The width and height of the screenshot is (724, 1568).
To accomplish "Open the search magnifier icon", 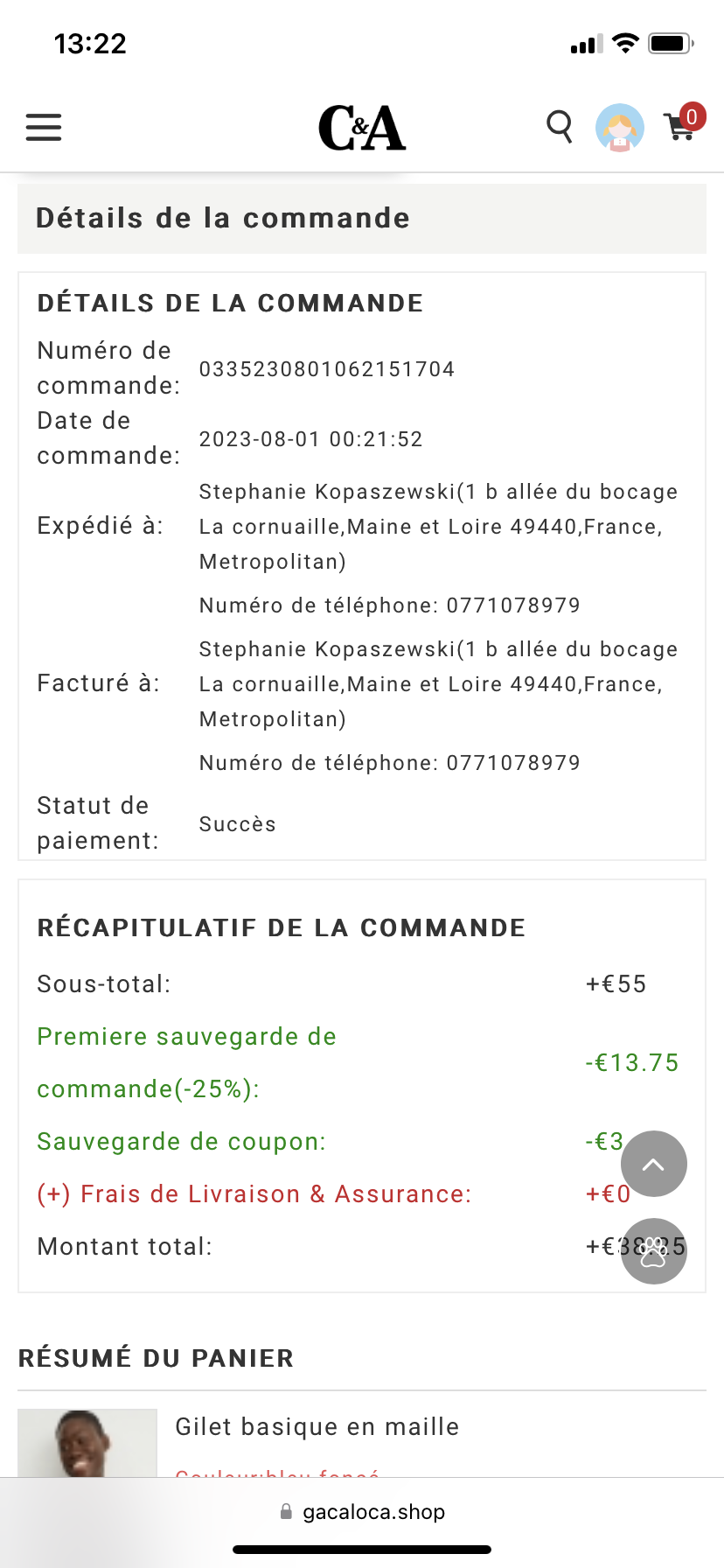I will [560, 127].
